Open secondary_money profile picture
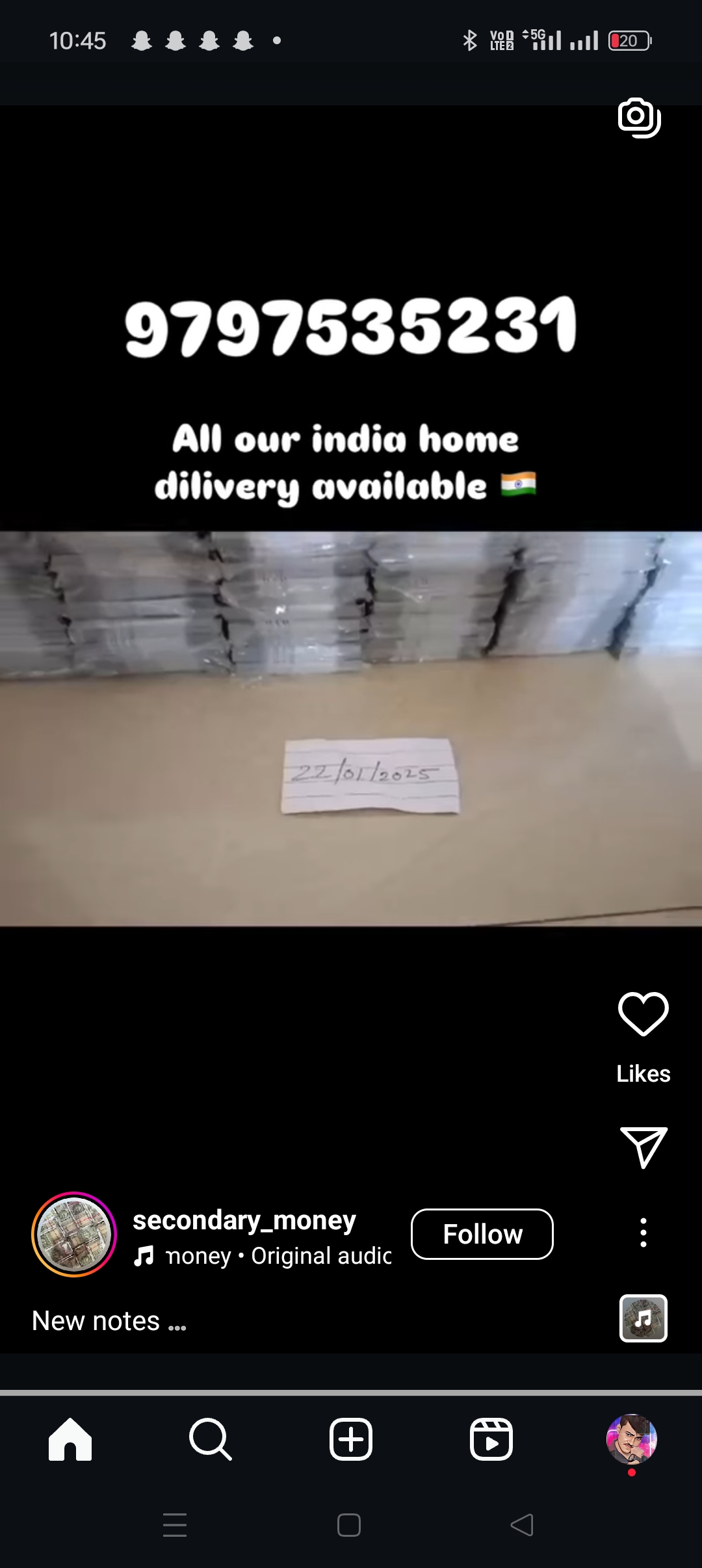Image resolution: width=702 pixels, height=1568 pixels. click(74, 1234)
